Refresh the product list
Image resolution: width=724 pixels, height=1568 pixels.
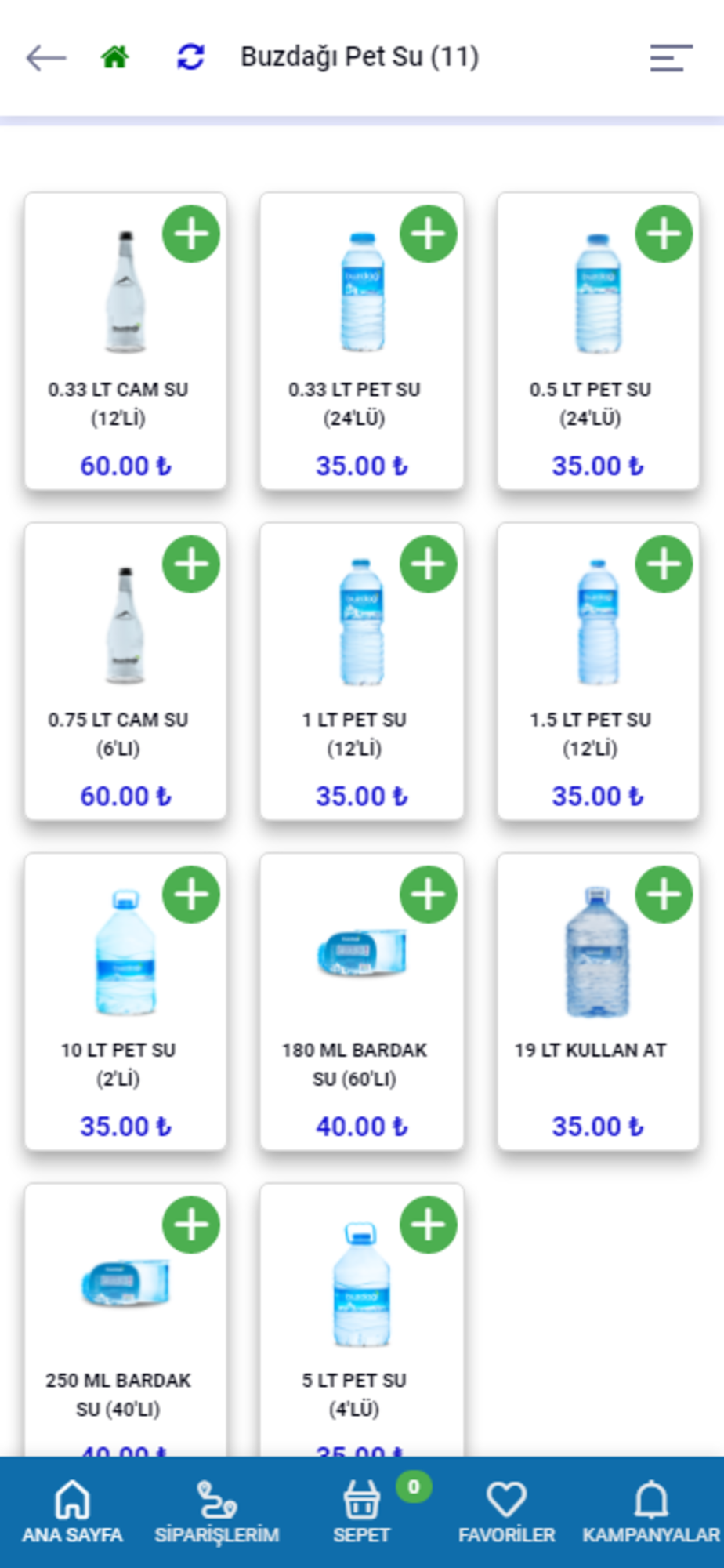[190, 57]
